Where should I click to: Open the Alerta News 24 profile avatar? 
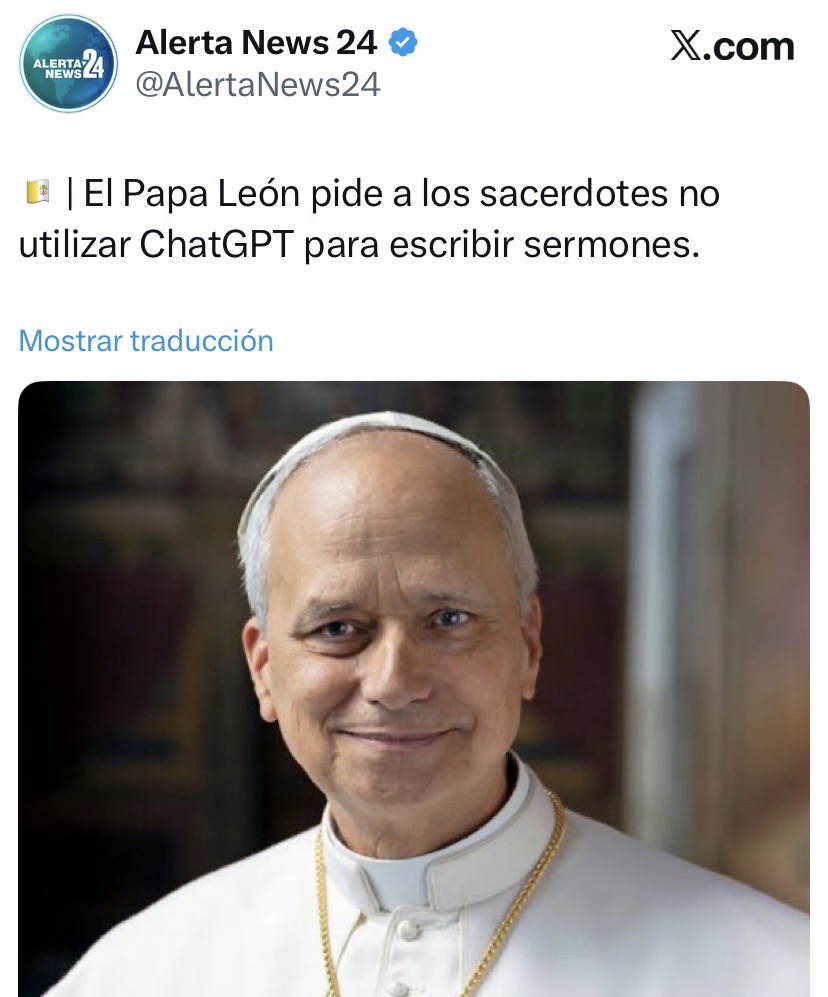point(68,62)
